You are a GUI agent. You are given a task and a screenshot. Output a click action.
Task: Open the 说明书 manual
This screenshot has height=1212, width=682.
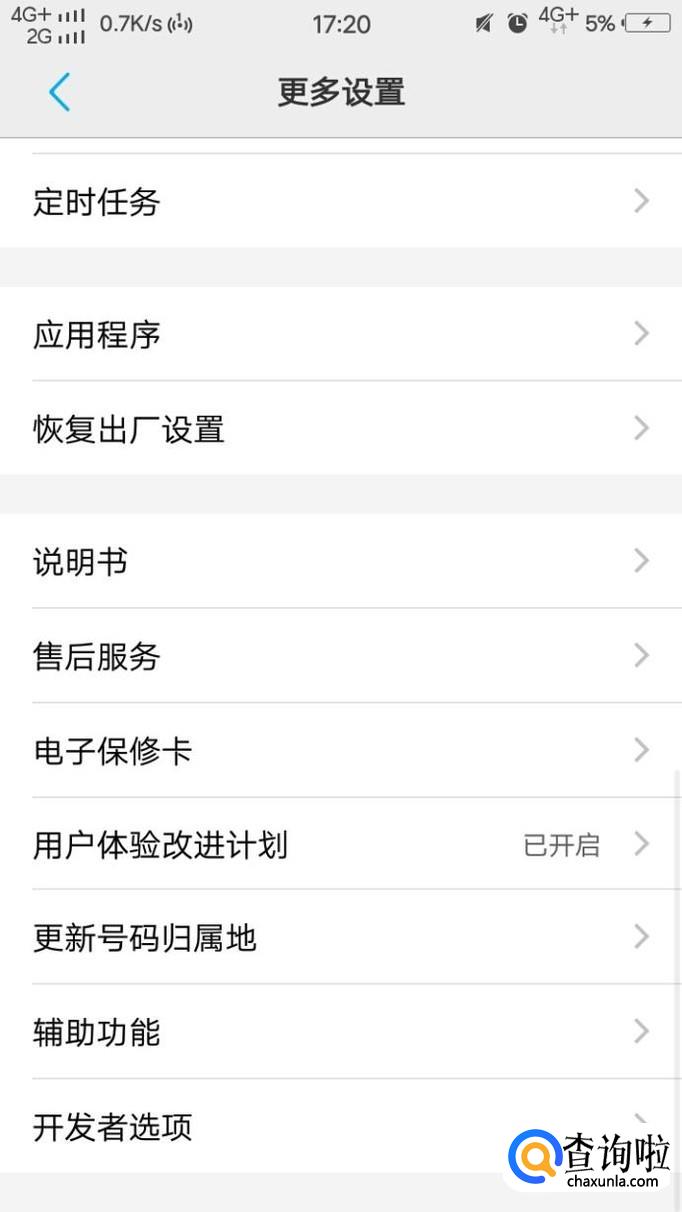(341, 561)
